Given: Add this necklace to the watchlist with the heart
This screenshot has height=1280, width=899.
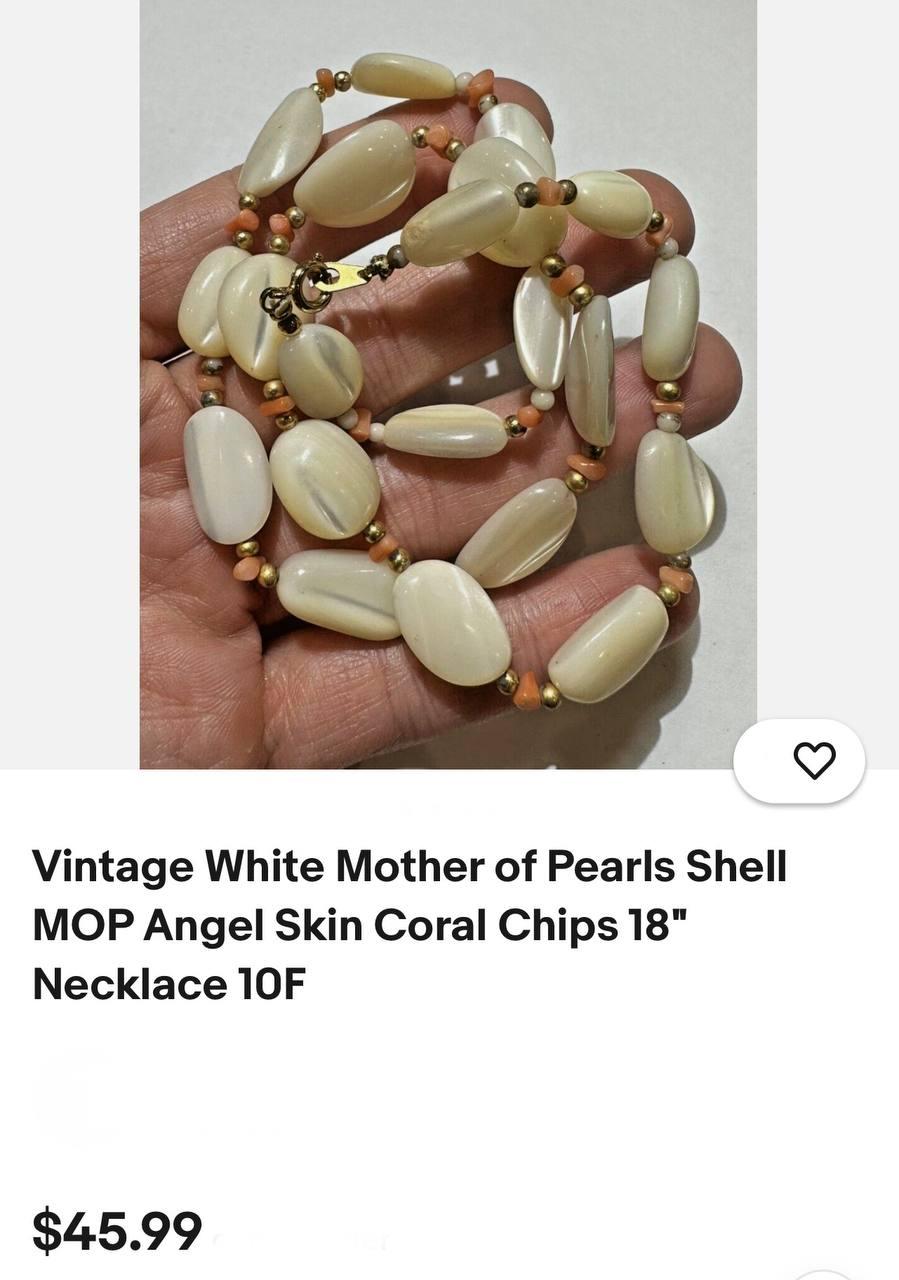Looking at the screenshot, I should pyautogui.click(x=813, y=762).
